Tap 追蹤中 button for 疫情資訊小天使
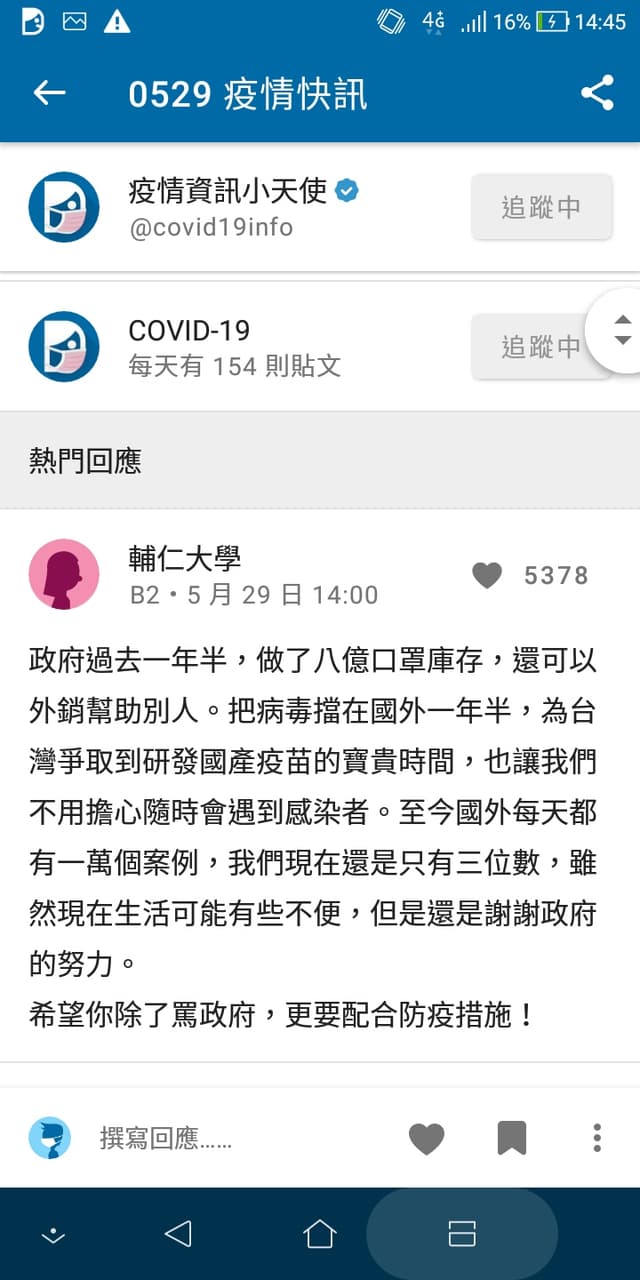The height and width of the screenshot is (1280, 640). [x=541, y=207]
